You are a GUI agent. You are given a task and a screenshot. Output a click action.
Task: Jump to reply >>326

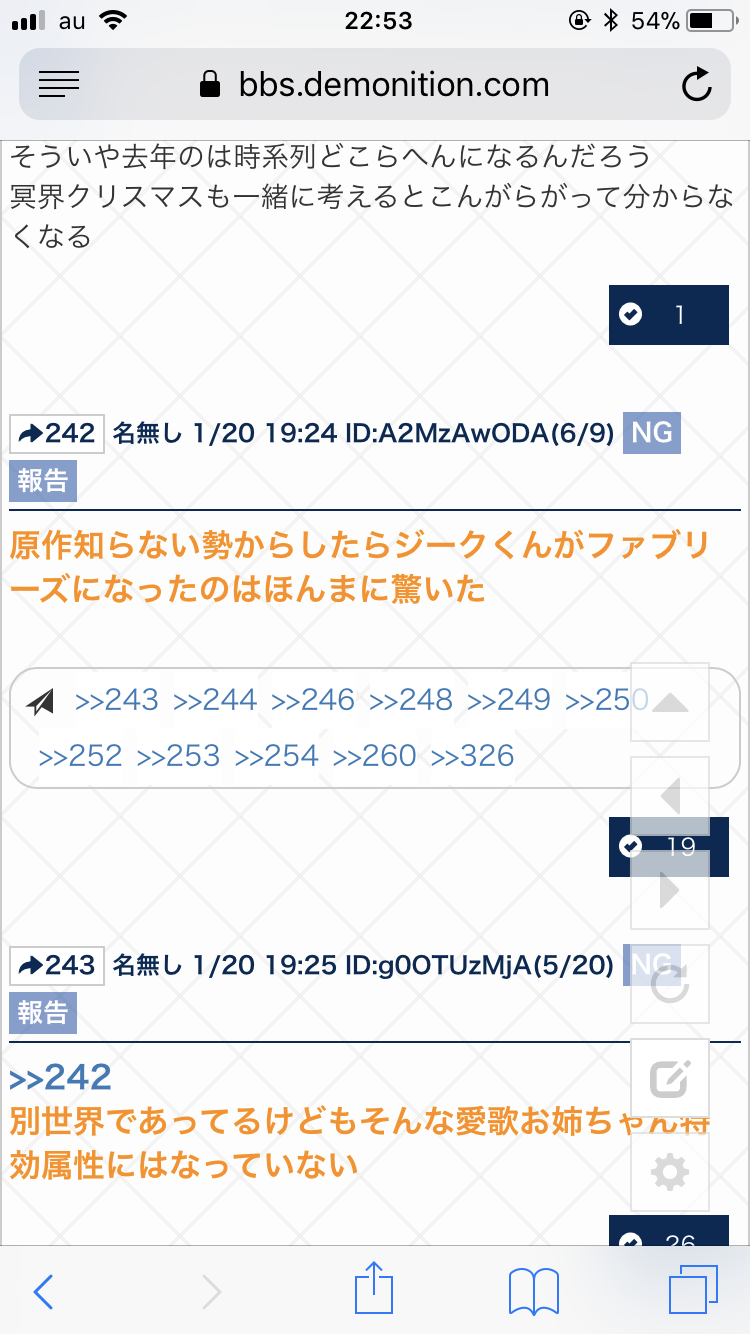472,755
